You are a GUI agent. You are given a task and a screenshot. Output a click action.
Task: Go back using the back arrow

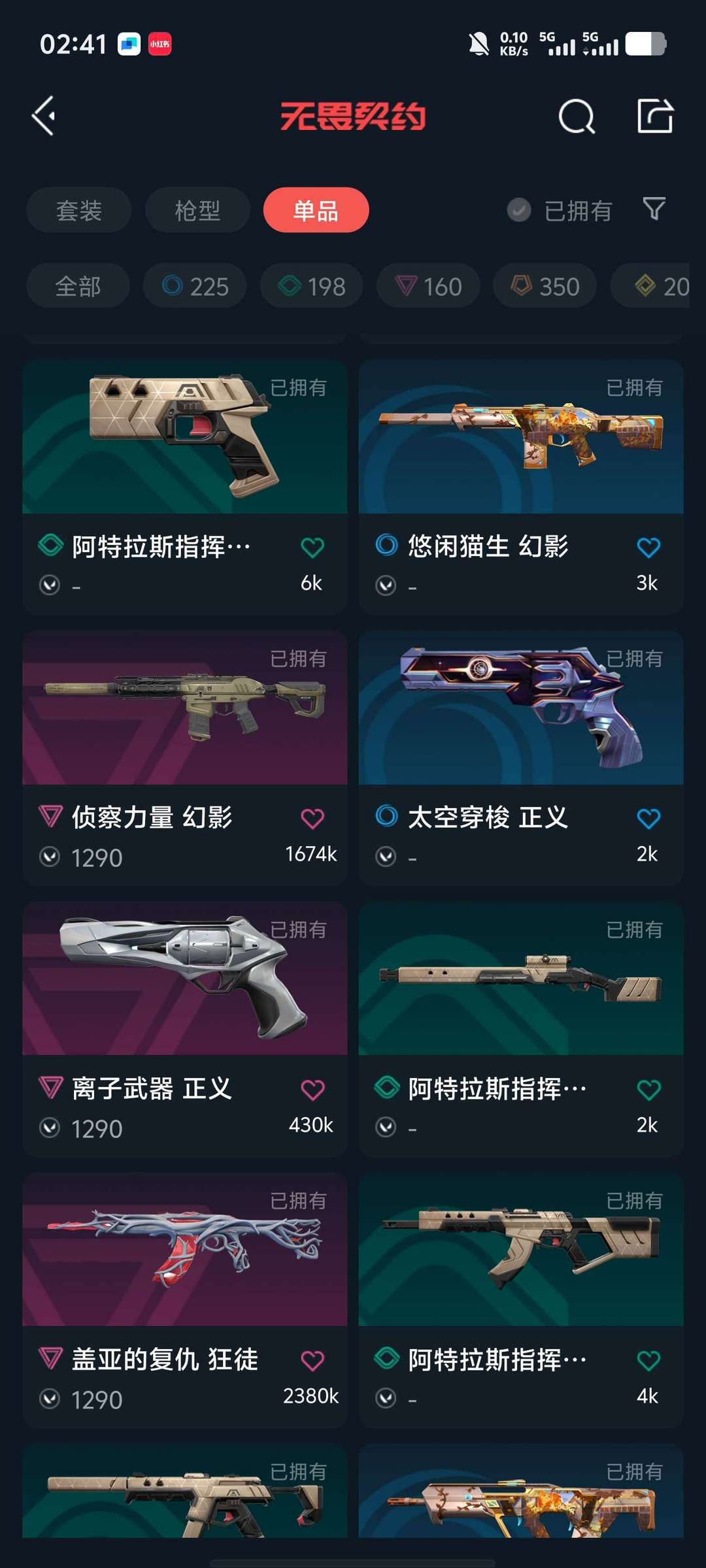44,116
